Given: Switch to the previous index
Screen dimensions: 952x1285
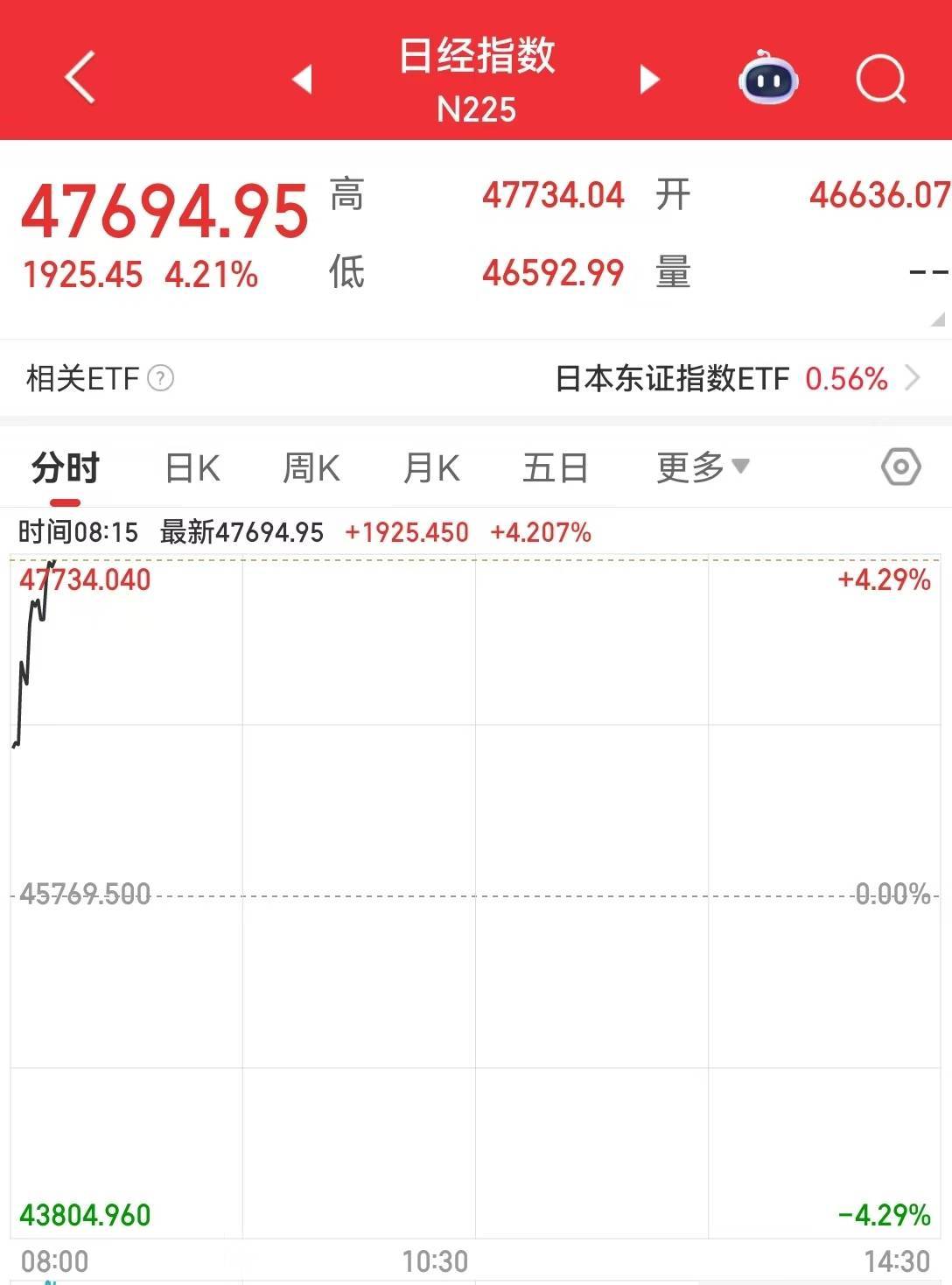Looking at the screenshot, I should tap(303, 79).
